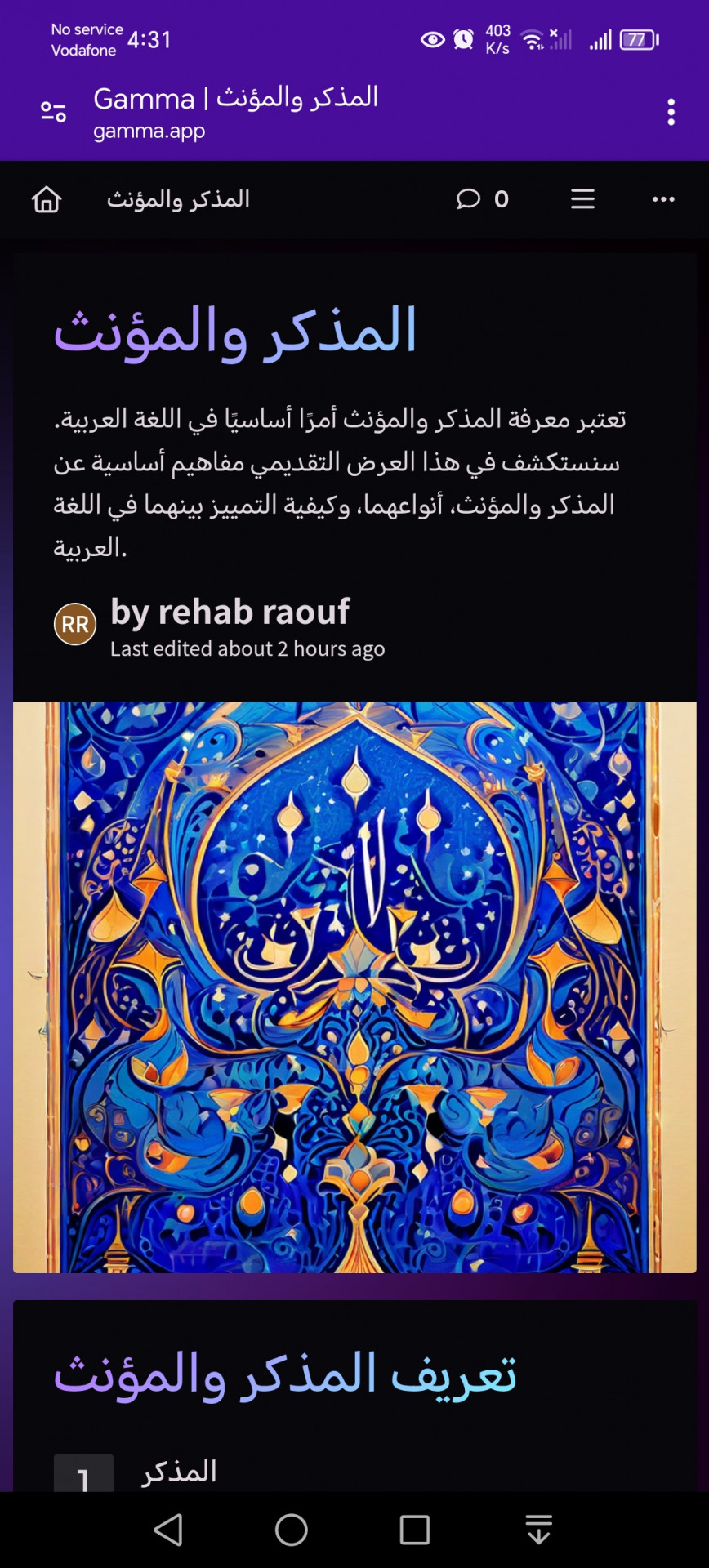The width and height of the screenshot is (709, 1568).
Task: Open recent apps from navigation bar
Action: (x=415, y=1530)
